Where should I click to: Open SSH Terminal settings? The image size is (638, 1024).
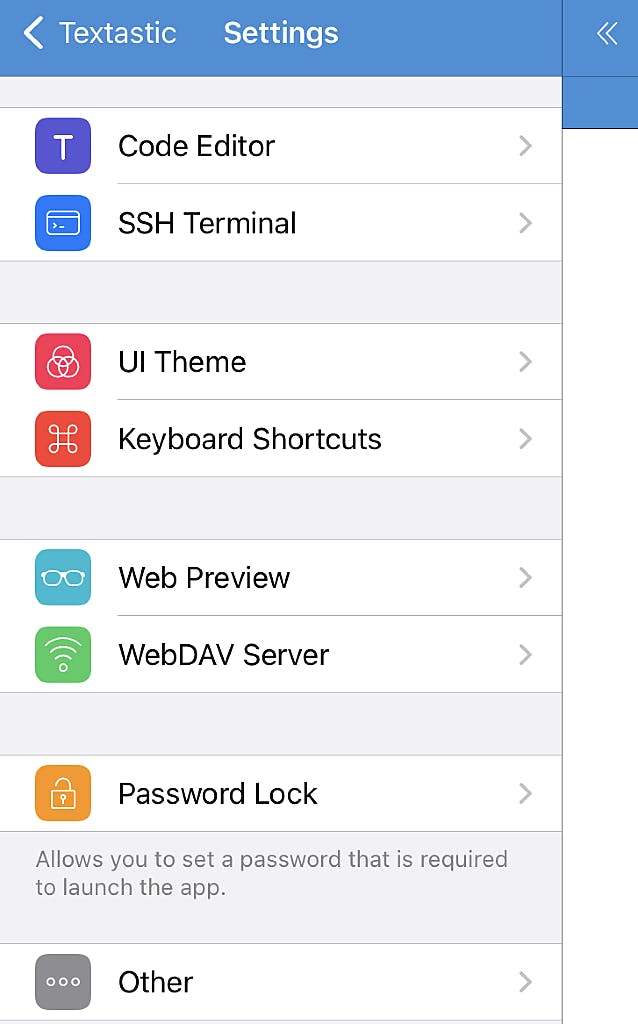click(280, 223)
